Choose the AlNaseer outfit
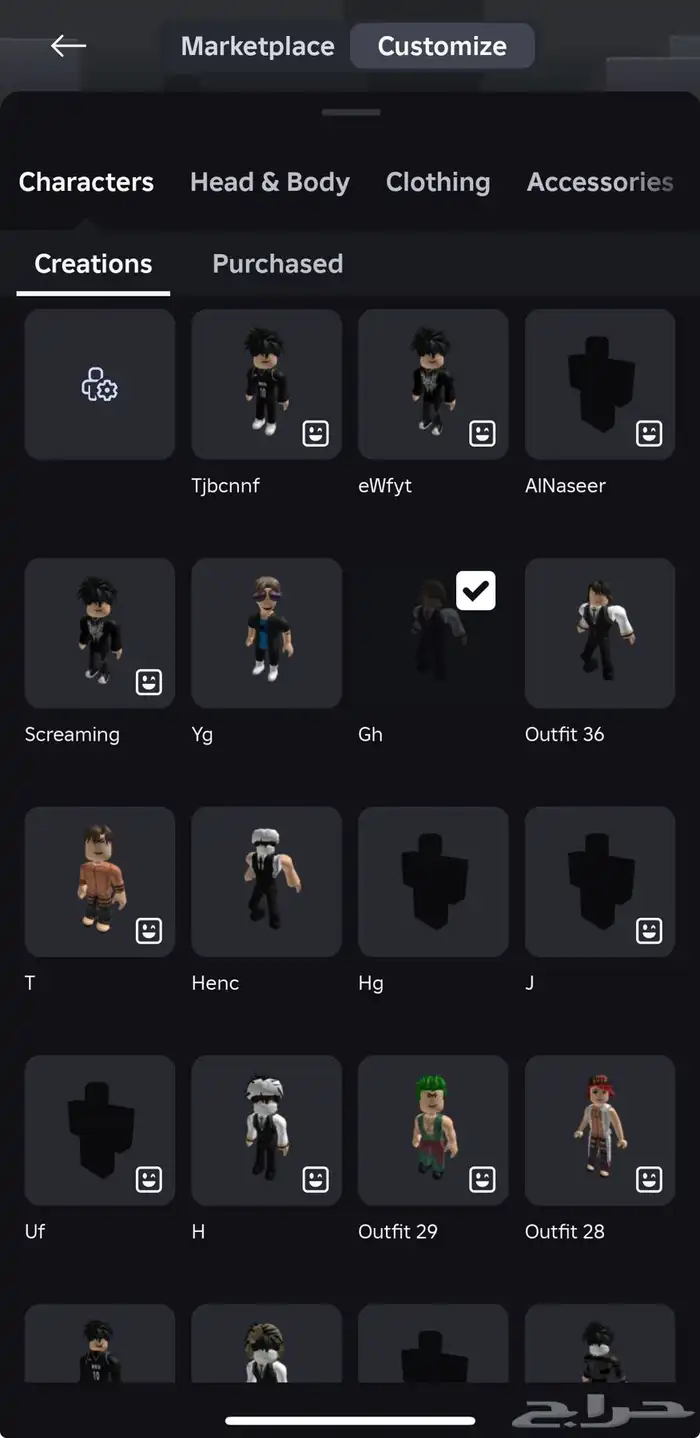This screenshot has height=1438, width=700. coord(600,385)
